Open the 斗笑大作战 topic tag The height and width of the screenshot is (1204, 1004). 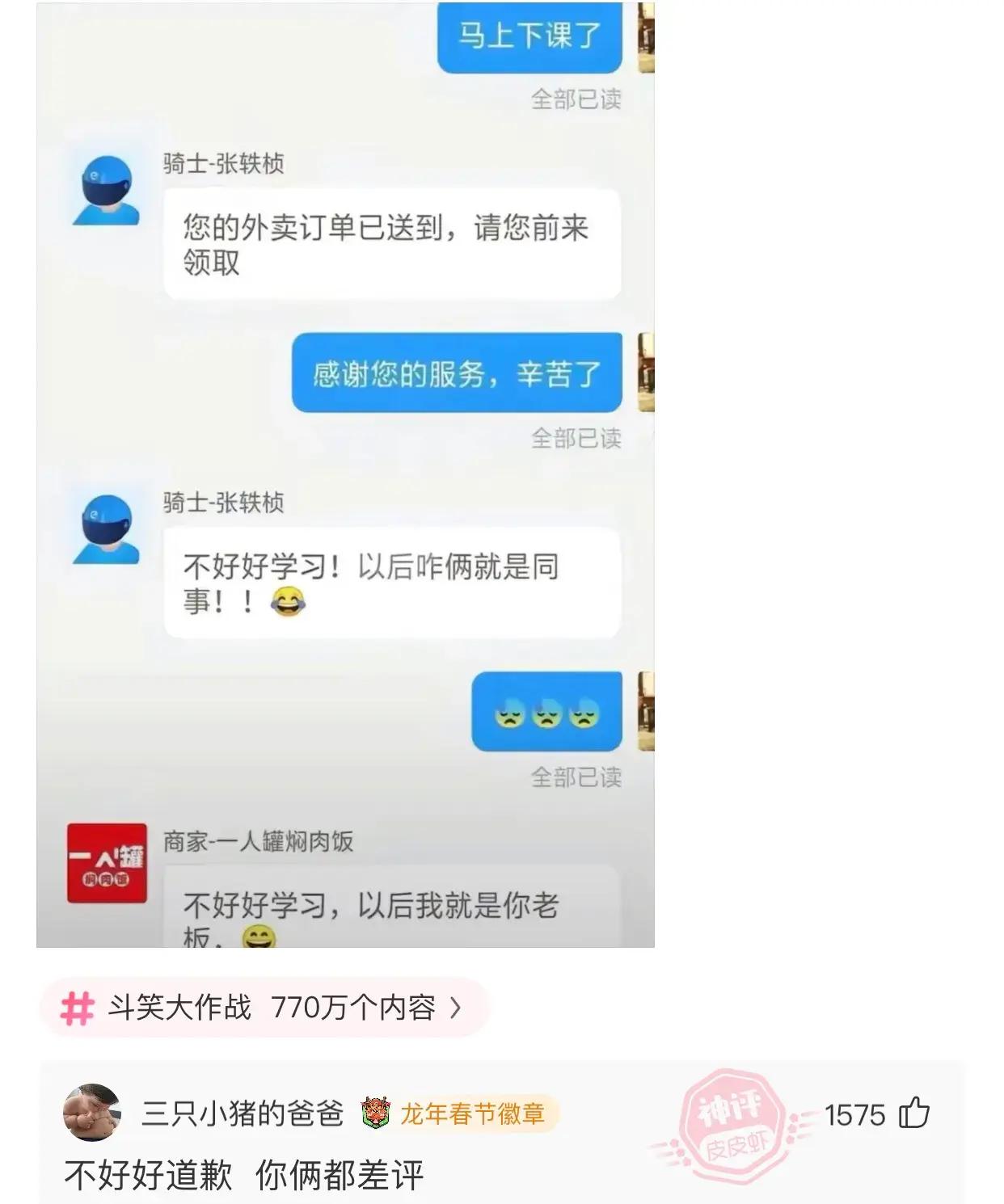[x=263, y=1008]
